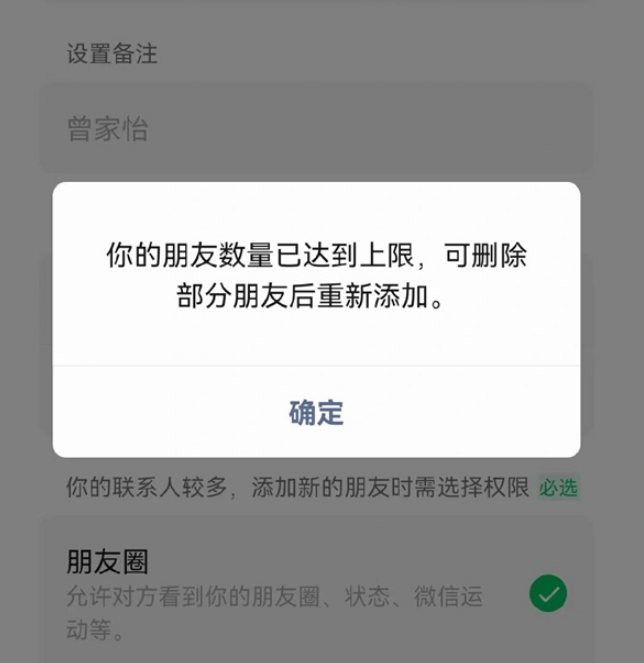Confirm the friend limit dialog with 确定
This screenshot has height=663, width=644.
(x=316, y=412)
